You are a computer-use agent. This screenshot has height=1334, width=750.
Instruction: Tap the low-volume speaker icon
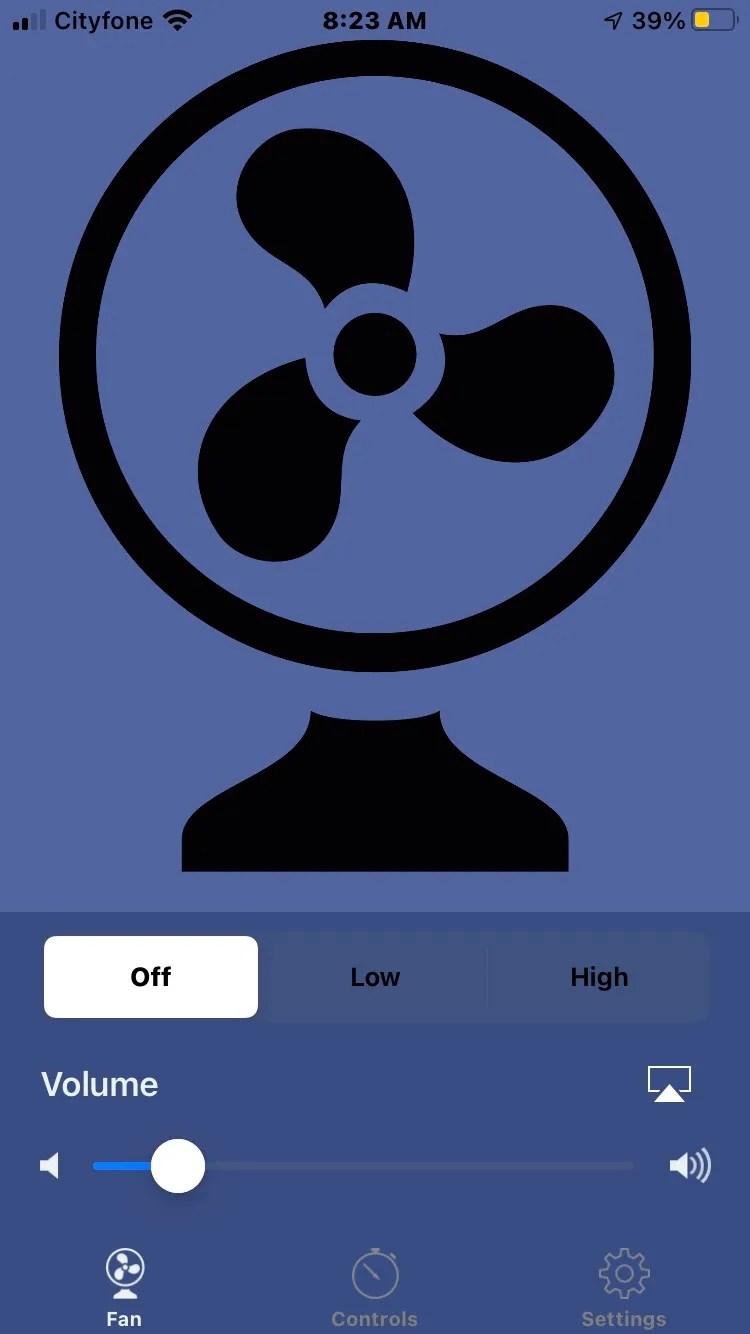click(49, 1165)
